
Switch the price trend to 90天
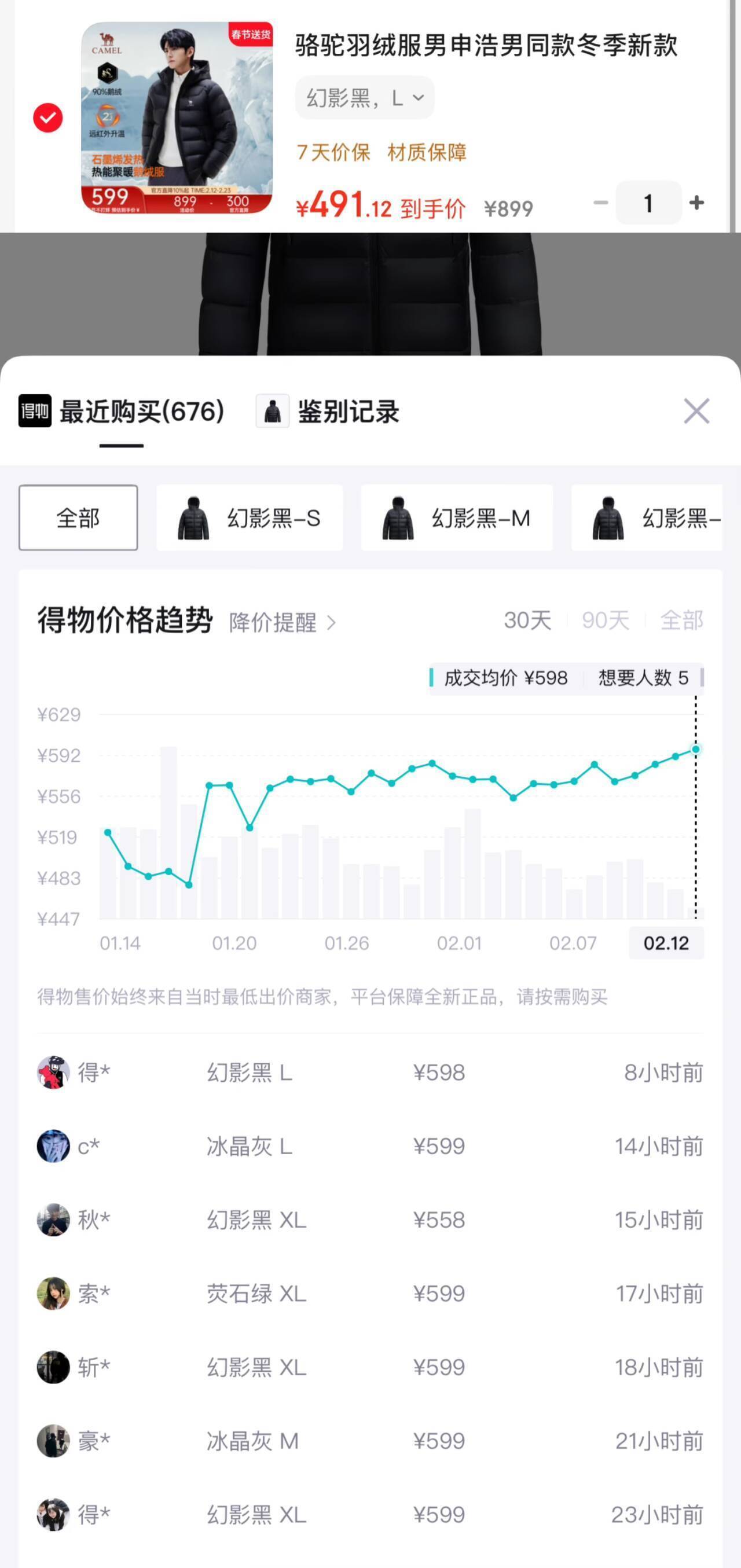pyautogui.click(x=605, y=621)
